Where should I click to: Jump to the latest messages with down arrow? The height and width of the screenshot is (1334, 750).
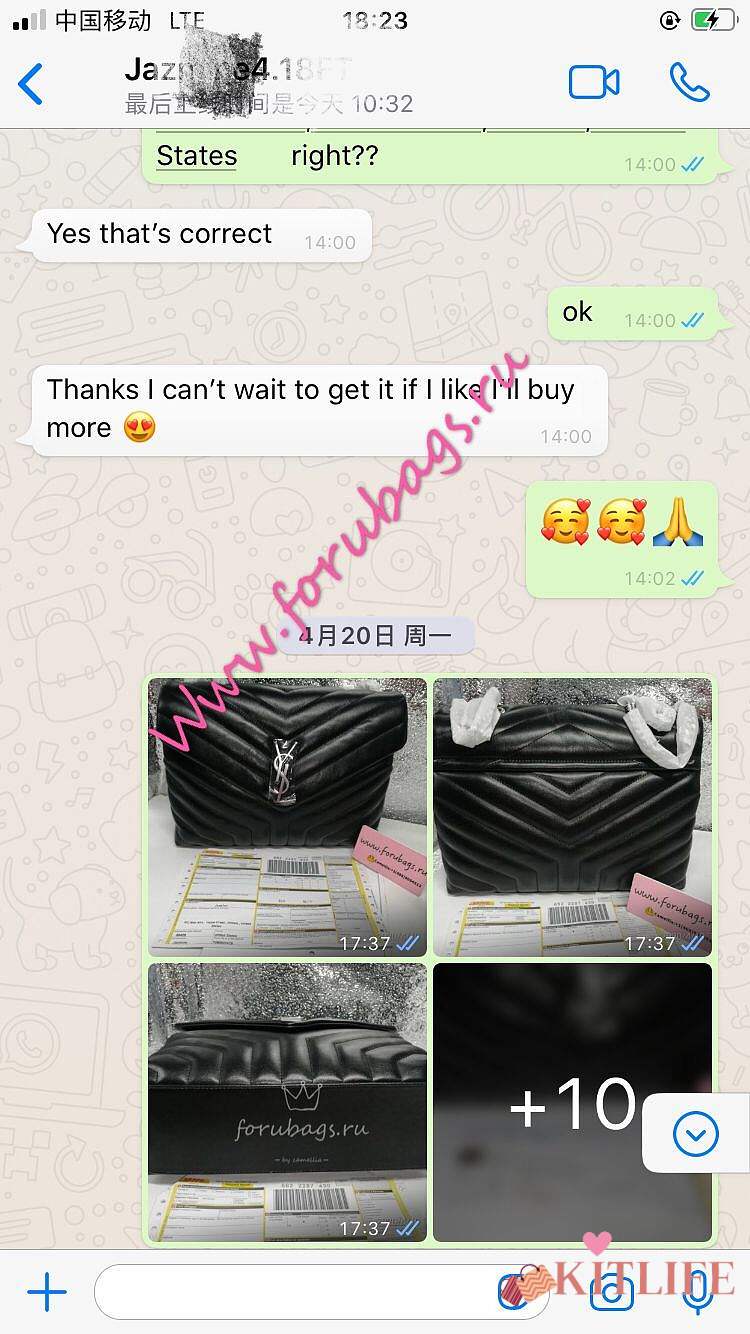pyautogui.click(x=696, y=1133)
